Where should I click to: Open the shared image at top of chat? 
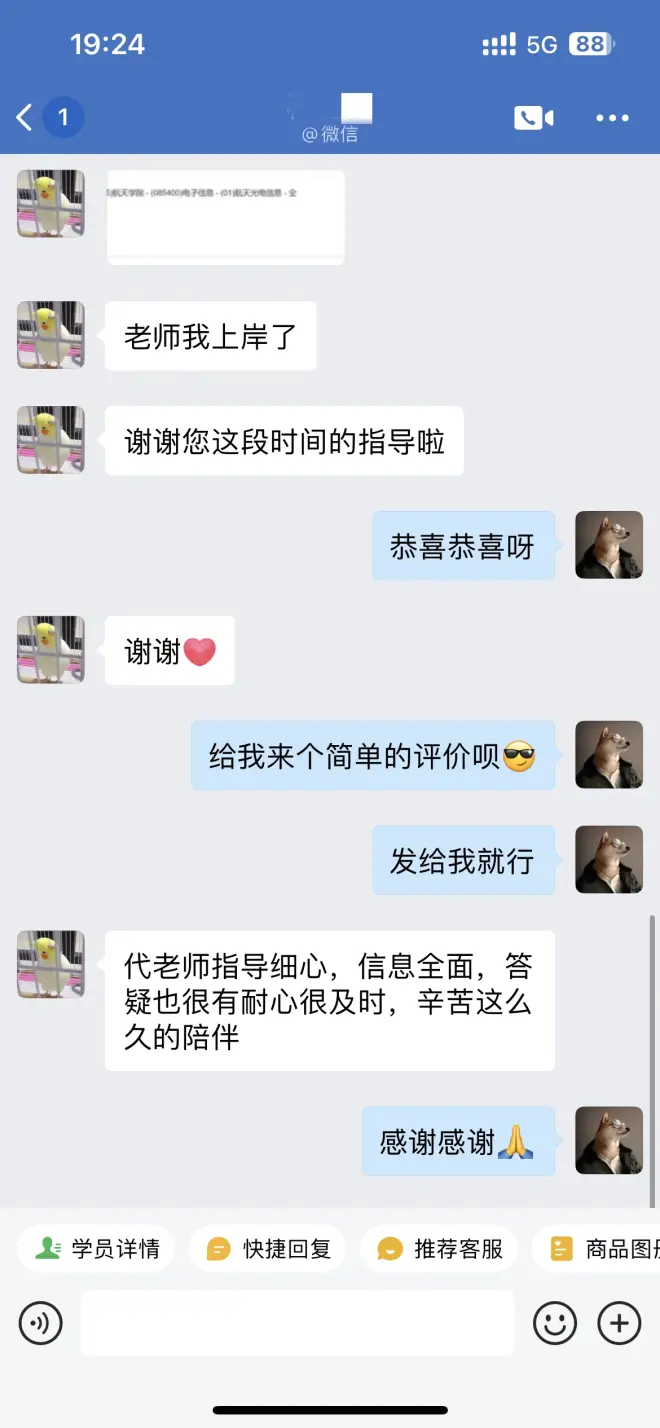(225, 217)
